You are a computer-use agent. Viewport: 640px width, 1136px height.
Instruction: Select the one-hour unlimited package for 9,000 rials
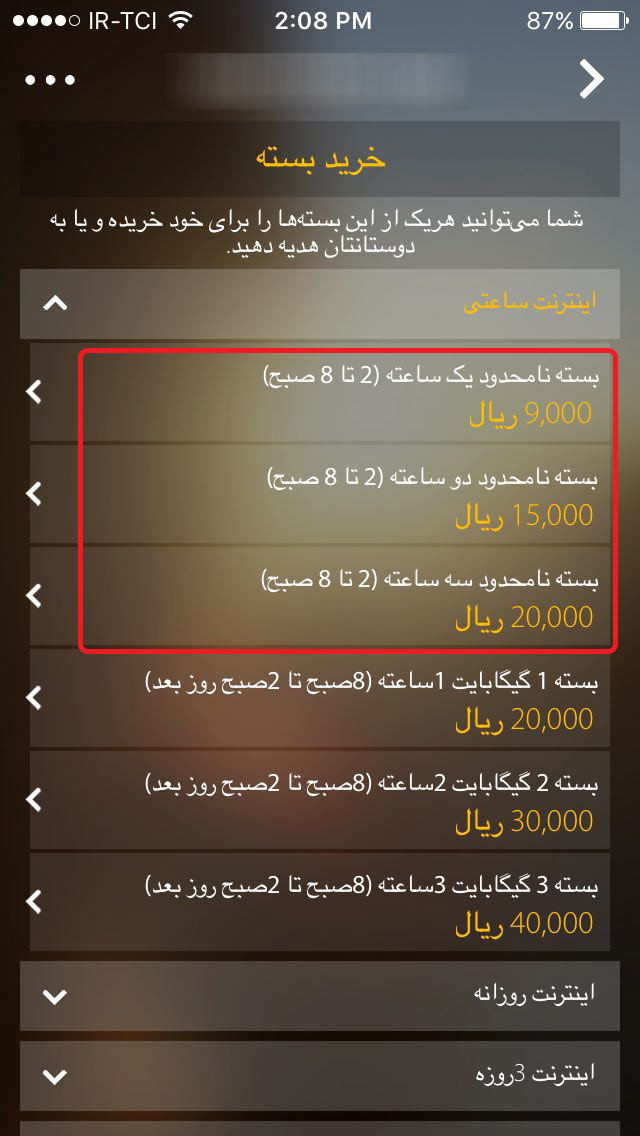[x=320, y=393]
